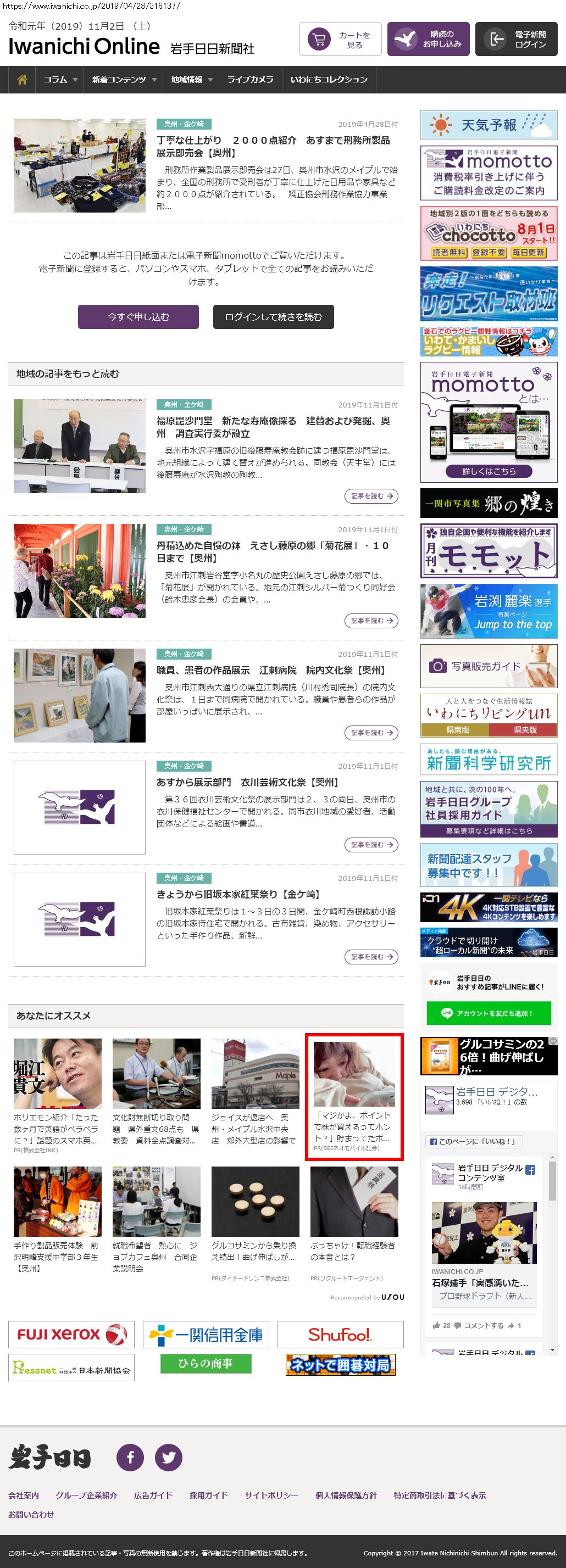Expand the コラム menu
Screen dimensions: 566x1568
point(60,80)
